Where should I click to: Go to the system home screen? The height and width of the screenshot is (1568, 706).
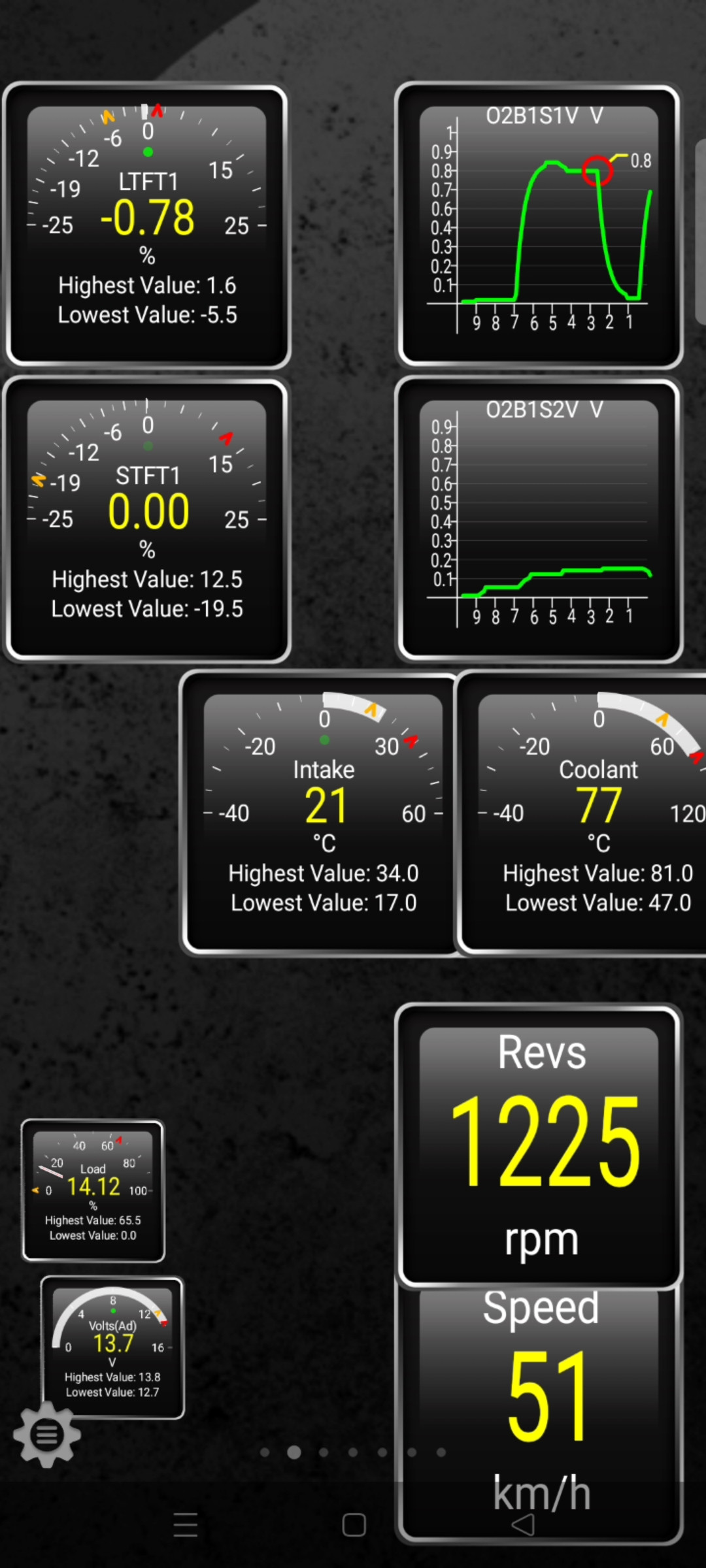click(x=354, y=1525)
